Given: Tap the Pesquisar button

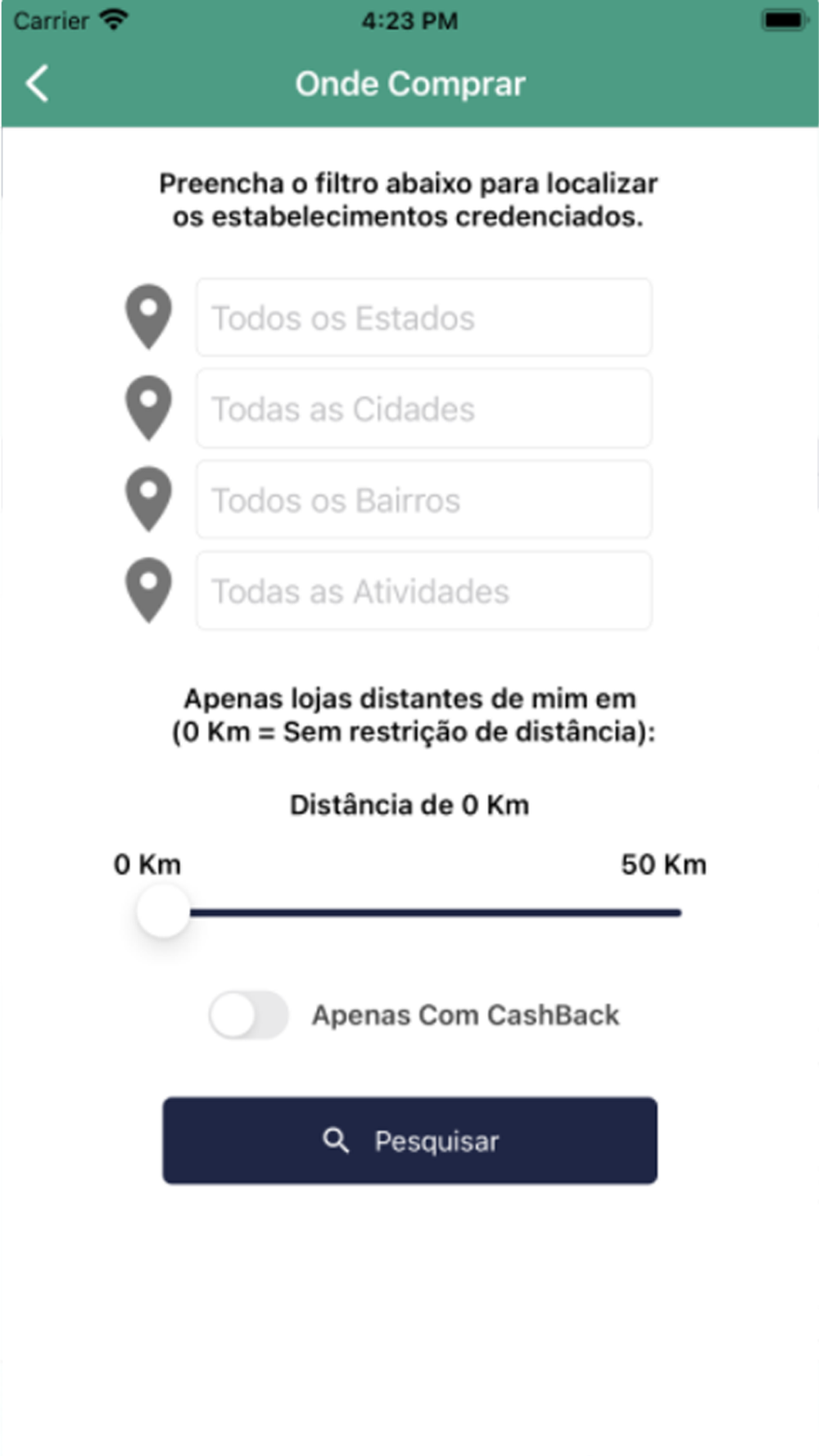Looking at the screenshot, I should (x=409, y=1140).
